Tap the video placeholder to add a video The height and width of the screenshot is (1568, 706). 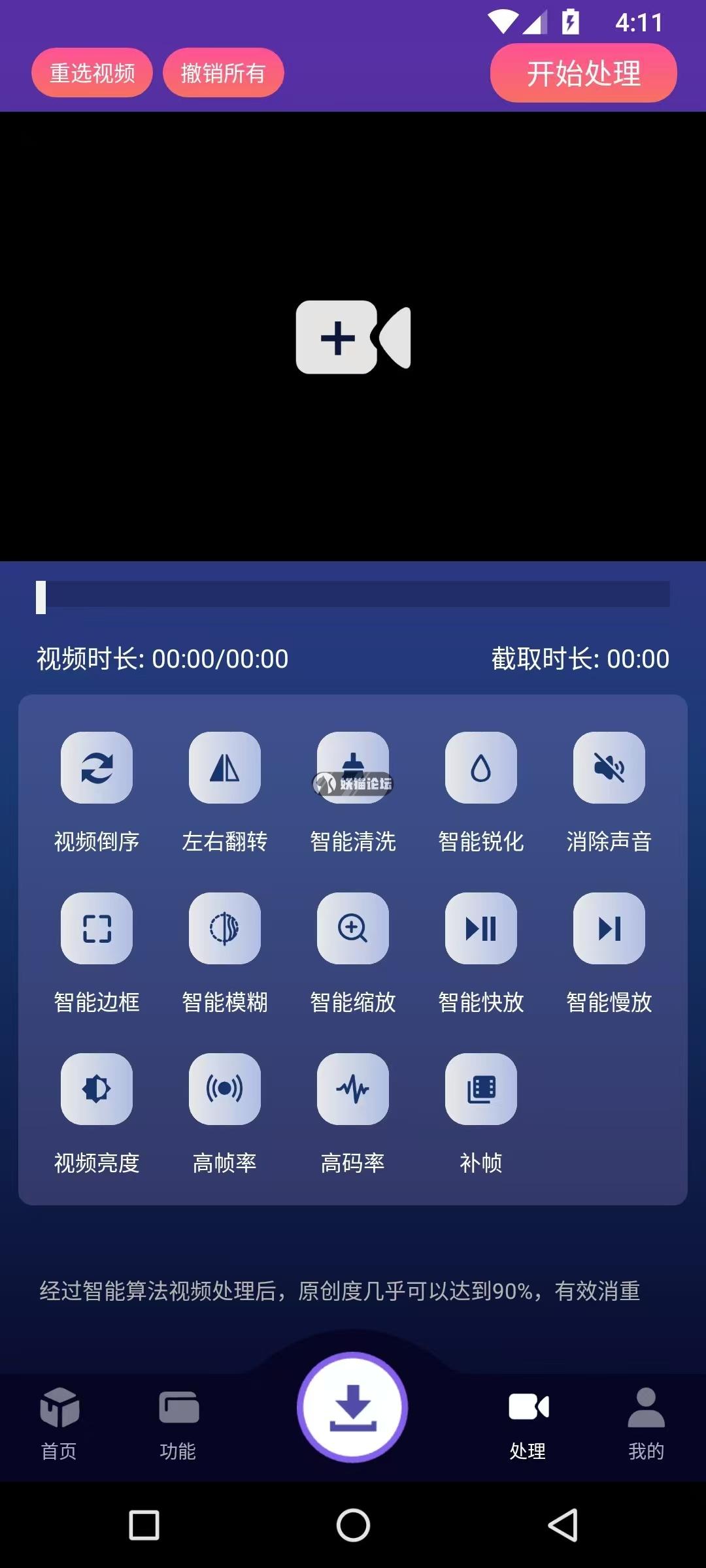click(353, 336)
